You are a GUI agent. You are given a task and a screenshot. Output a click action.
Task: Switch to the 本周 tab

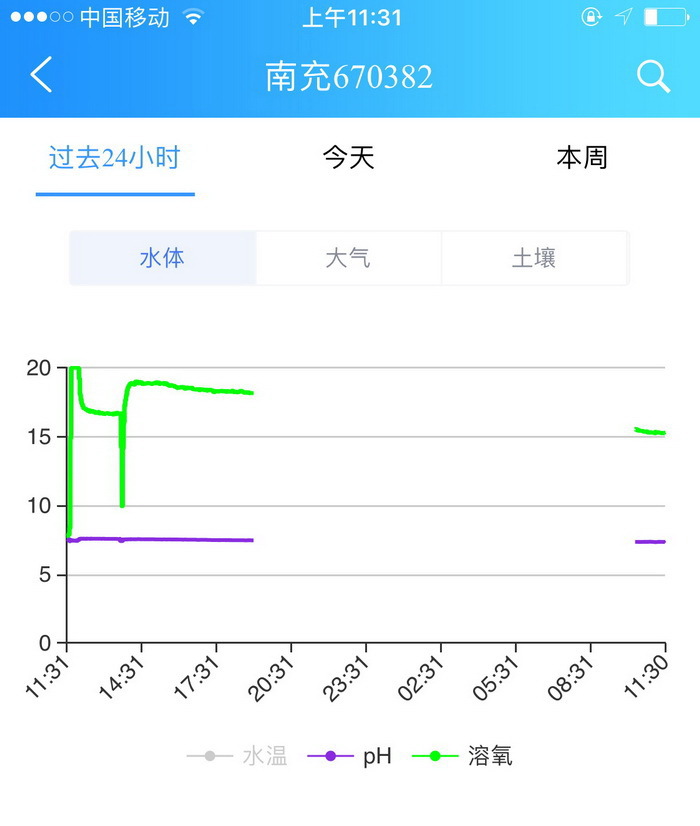582,158
